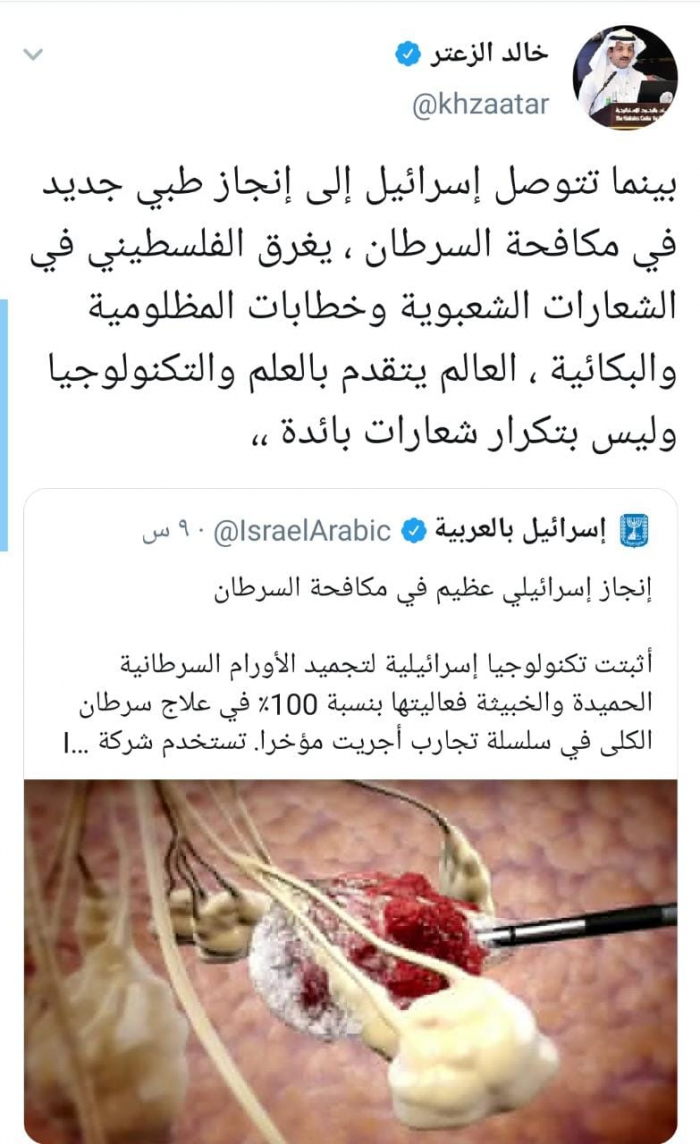Open the tweet options dropdown chevron
The image size is (700, 1144).
(x=34, y=56)
